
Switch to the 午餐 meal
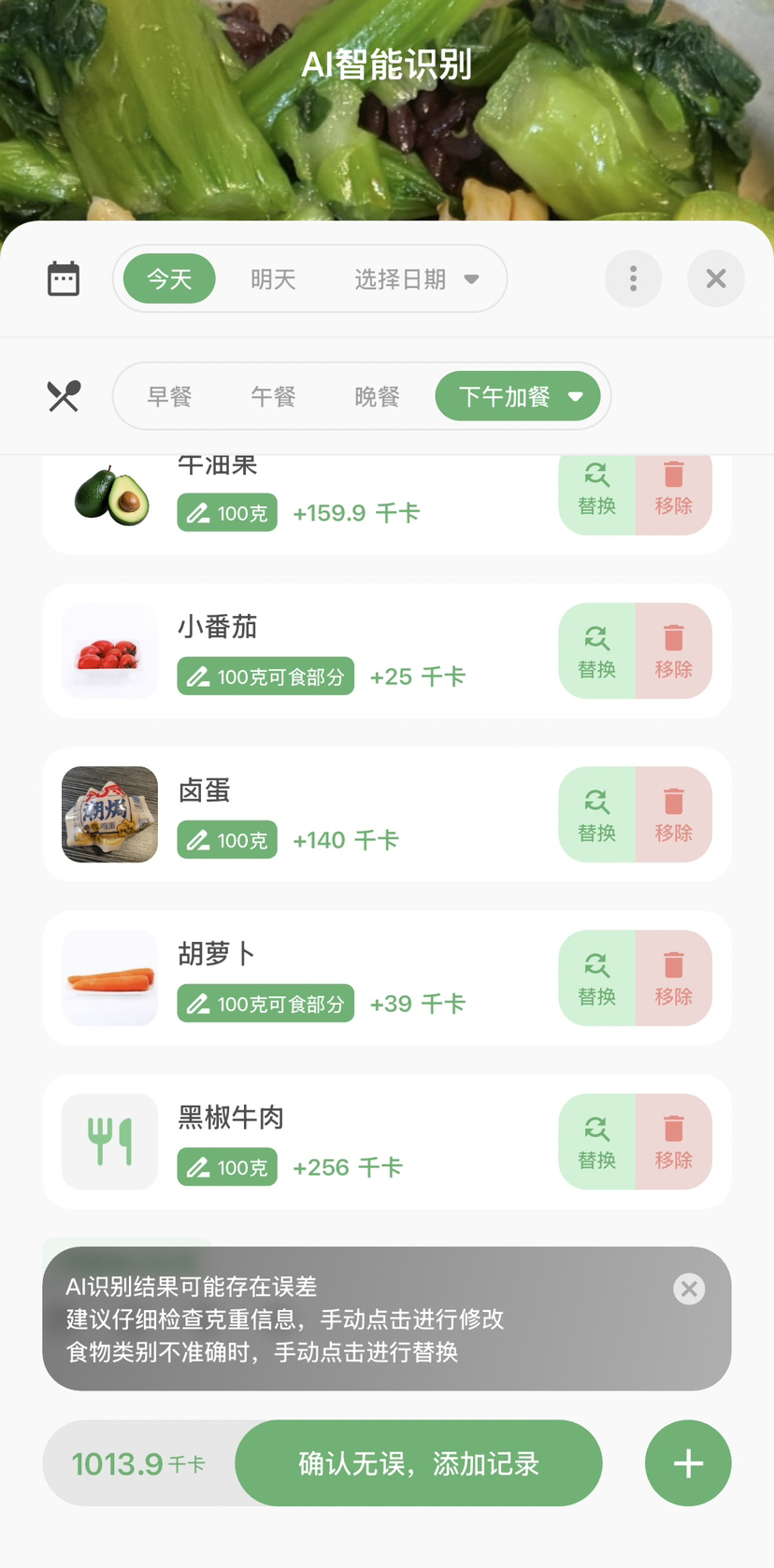(273, 396)
